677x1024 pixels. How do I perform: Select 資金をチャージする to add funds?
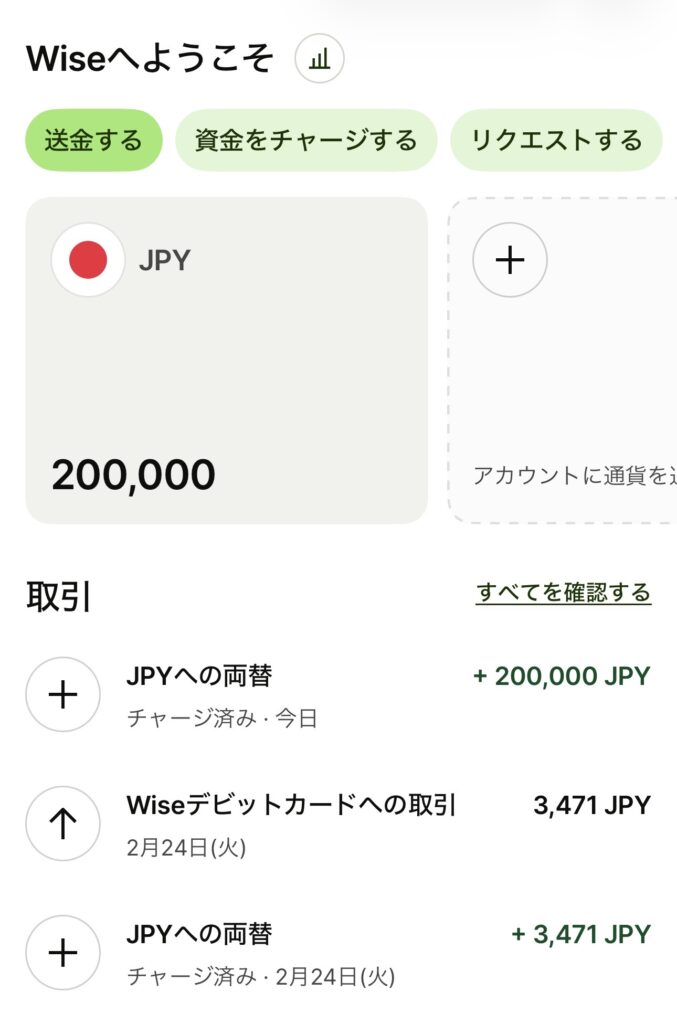pyautogui.click(x=306, y=140)
